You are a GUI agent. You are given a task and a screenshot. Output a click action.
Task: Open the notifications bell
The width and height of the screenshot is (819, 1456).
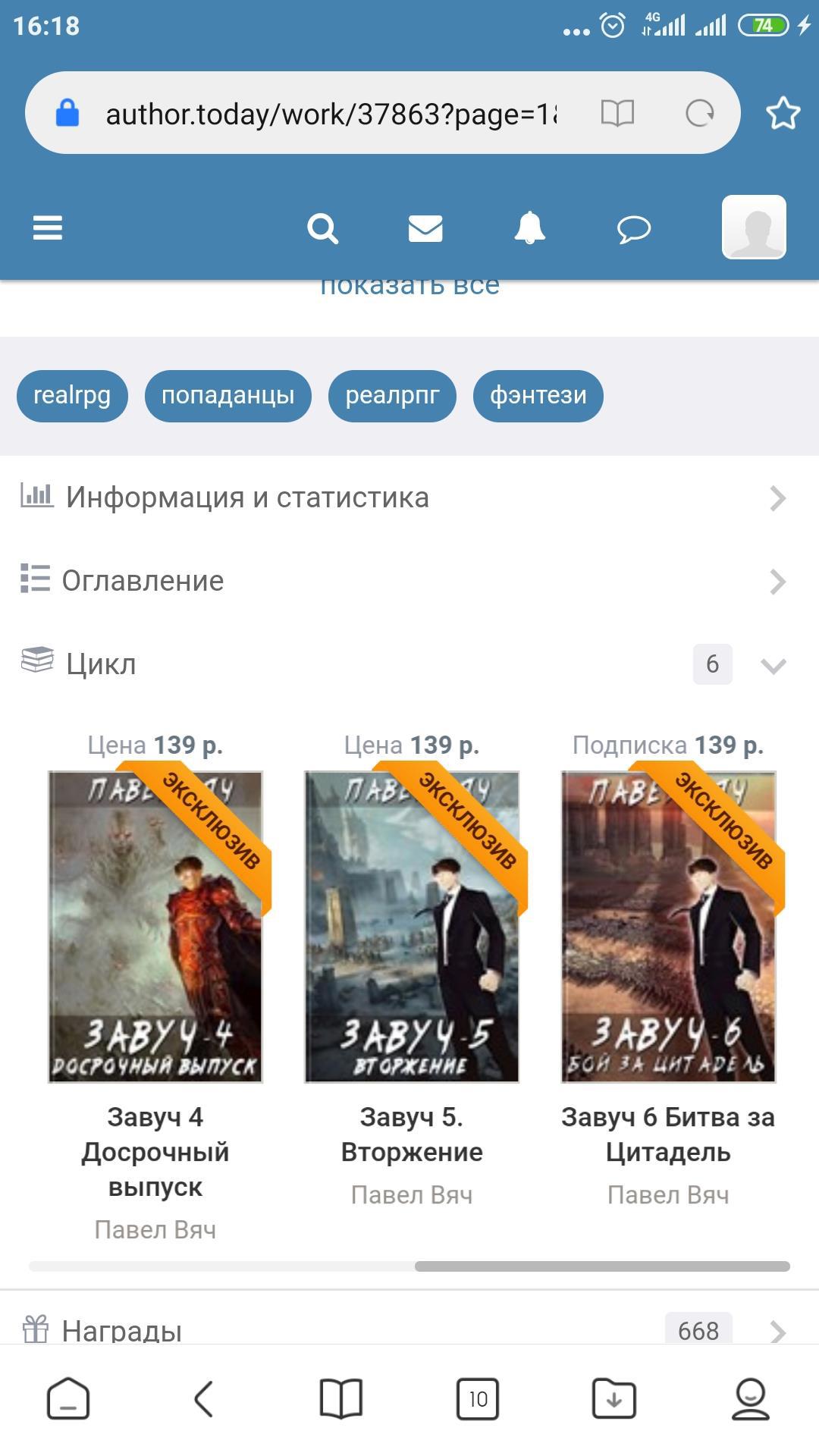(x=529, y=227)
